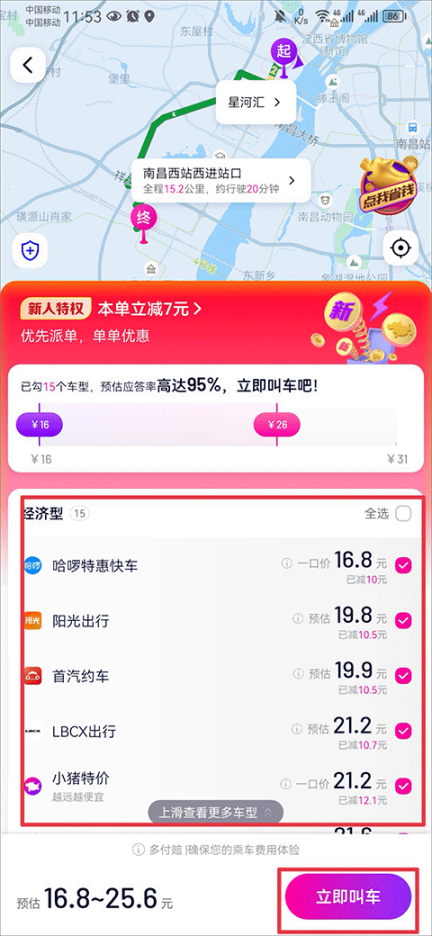This screenshot has width=432, height=936.
Task: Open the 多付赔 fare guarantee info
Action: [216, 849]
